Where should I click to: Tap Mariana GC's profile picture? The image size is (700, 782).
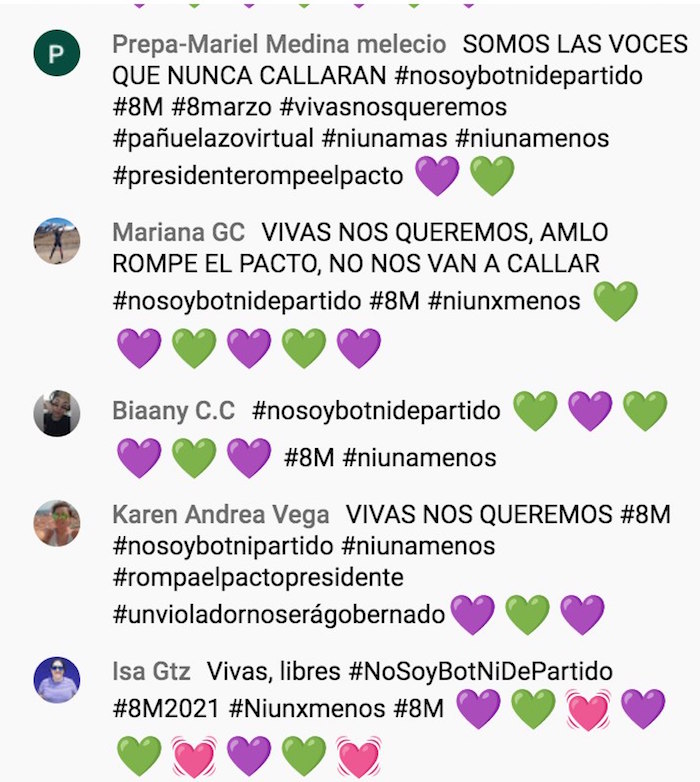coord(57,241)
